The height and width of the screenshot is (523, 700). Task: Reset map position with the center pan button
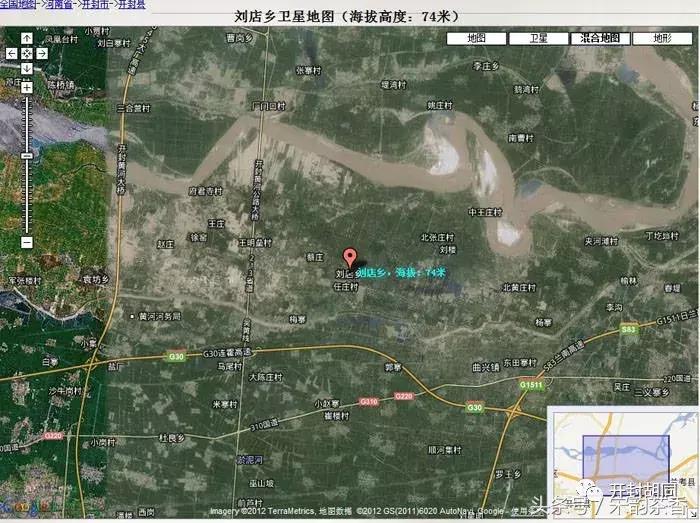click(x=27, y=53)
